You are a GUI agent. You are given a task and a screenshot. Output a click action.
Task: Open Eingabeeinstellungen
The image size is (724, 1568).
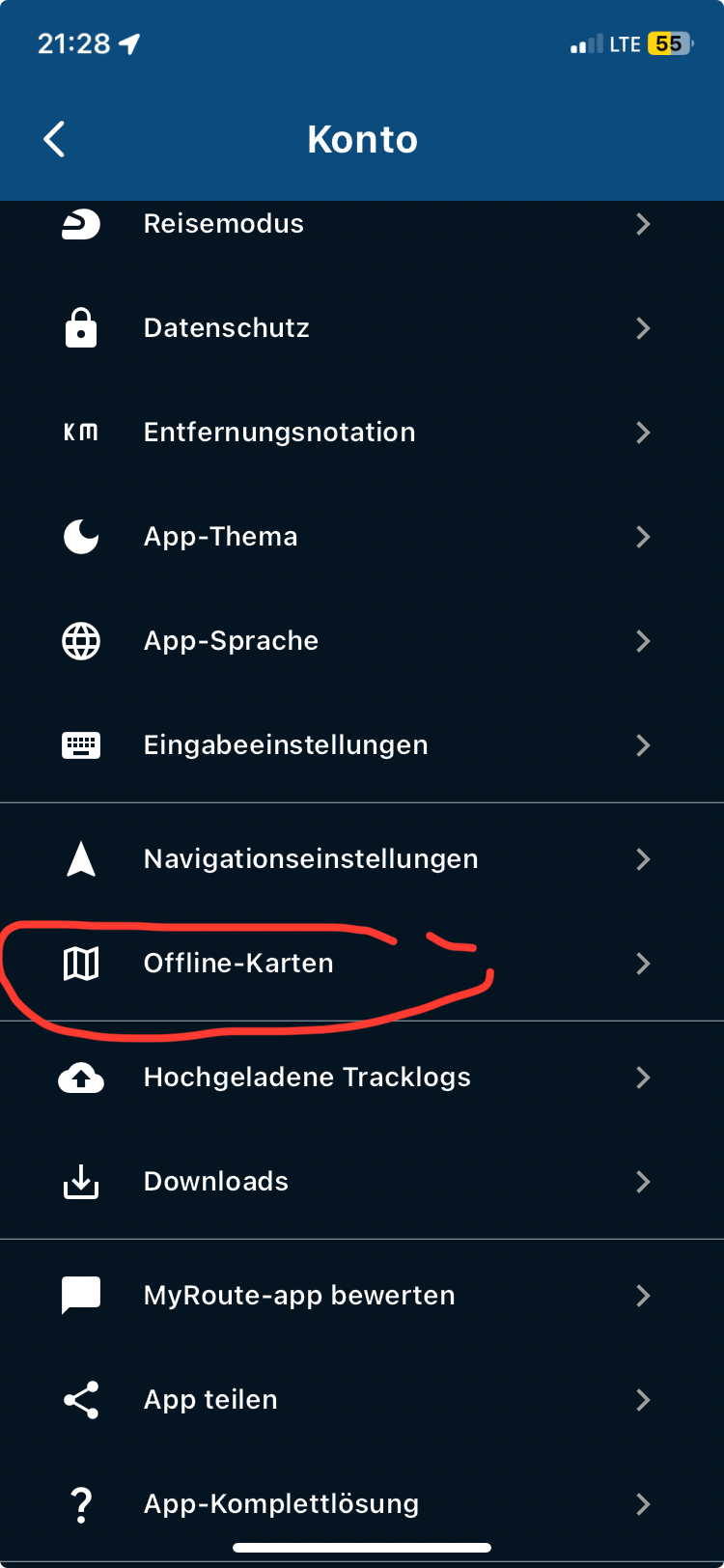pos(362,745)
